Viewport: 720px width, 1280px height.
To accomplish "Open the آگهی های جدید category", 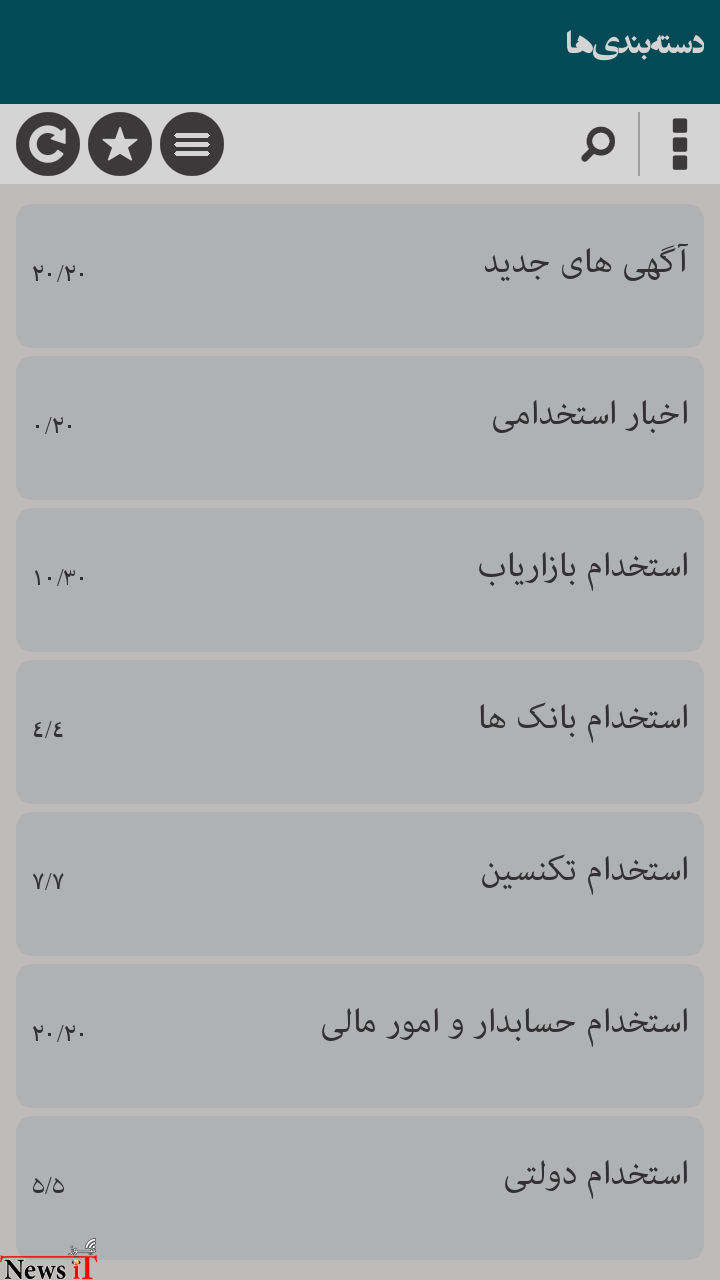I will (x=360, y=276).
